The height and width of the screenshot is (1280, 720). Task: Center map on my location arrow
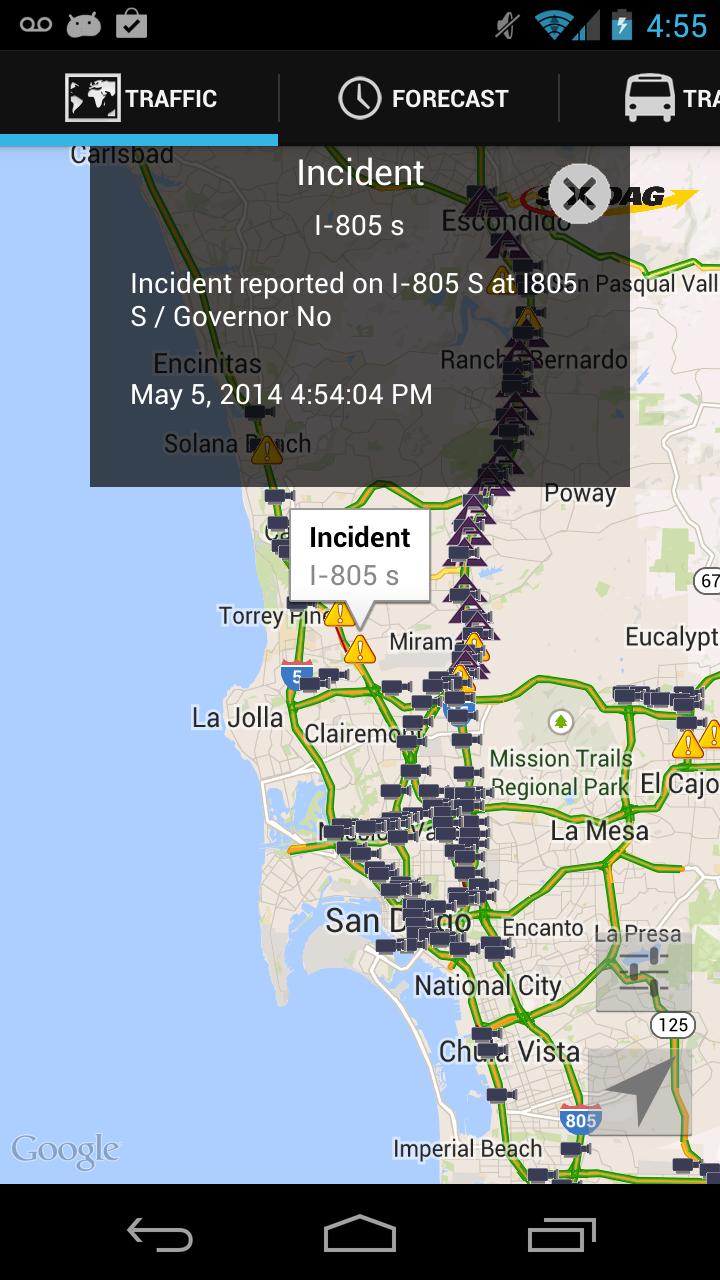(641, 1090)
